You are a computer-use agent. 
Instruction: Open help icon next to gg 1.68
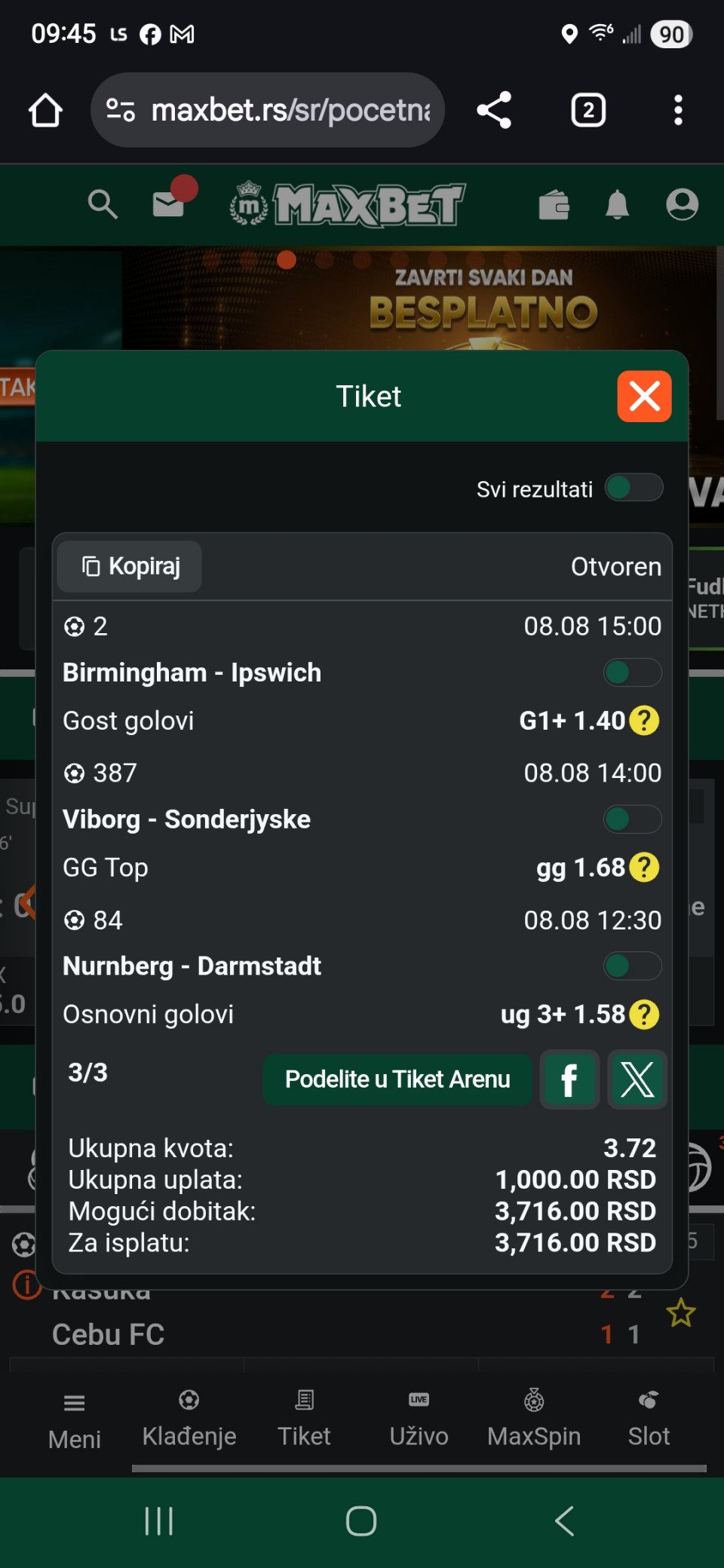pyautogui.click(x=644, y=868)
